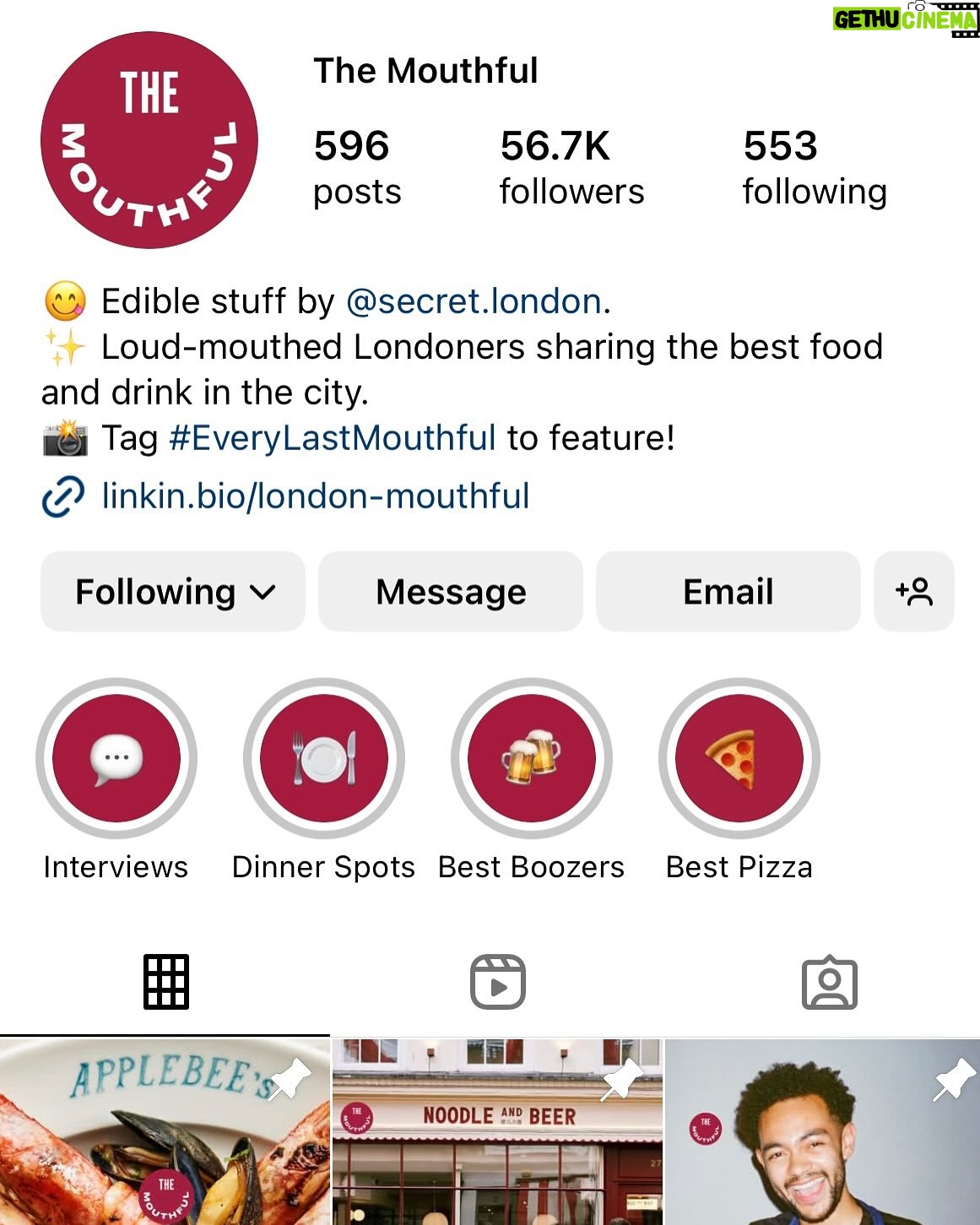Open the linkin.bio/london-mouthful link
The height and width of the screenshot is (1225, 980).
click(315, 496)
